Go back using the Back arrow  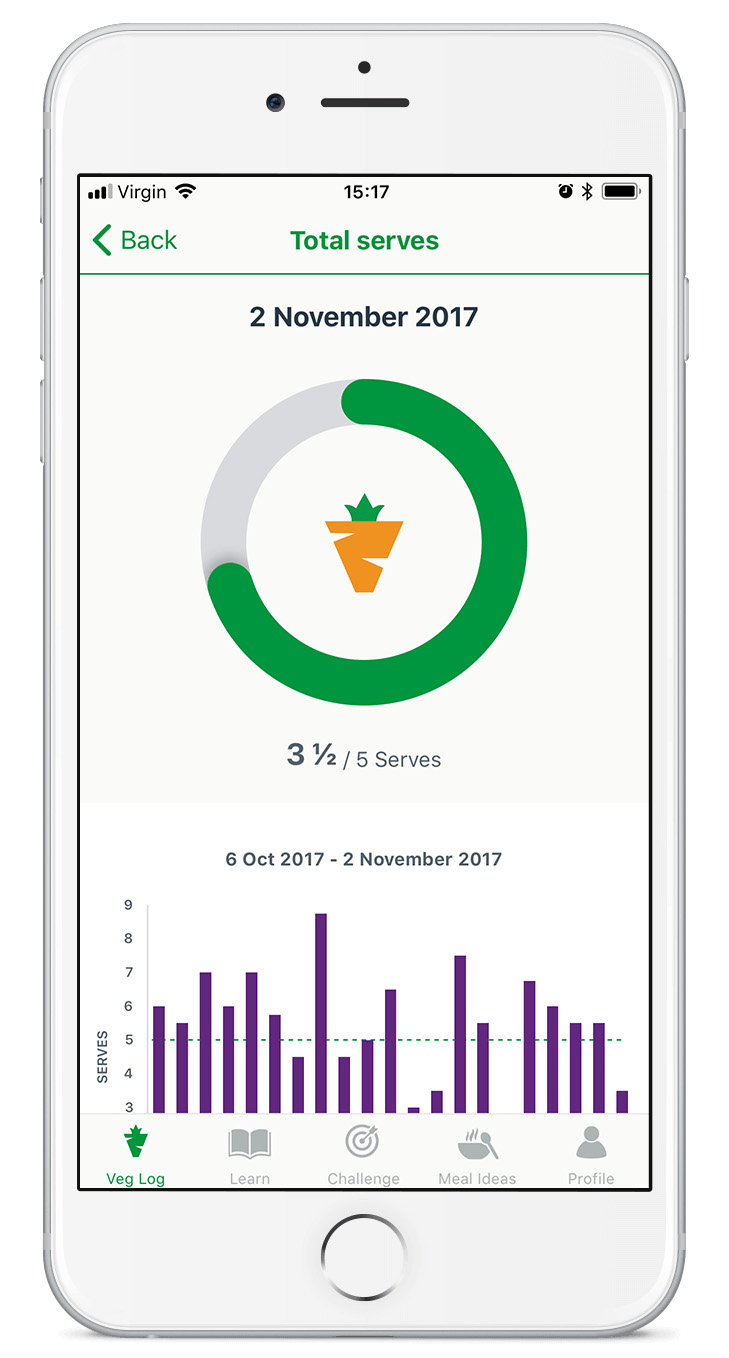[x=134, y=240]
